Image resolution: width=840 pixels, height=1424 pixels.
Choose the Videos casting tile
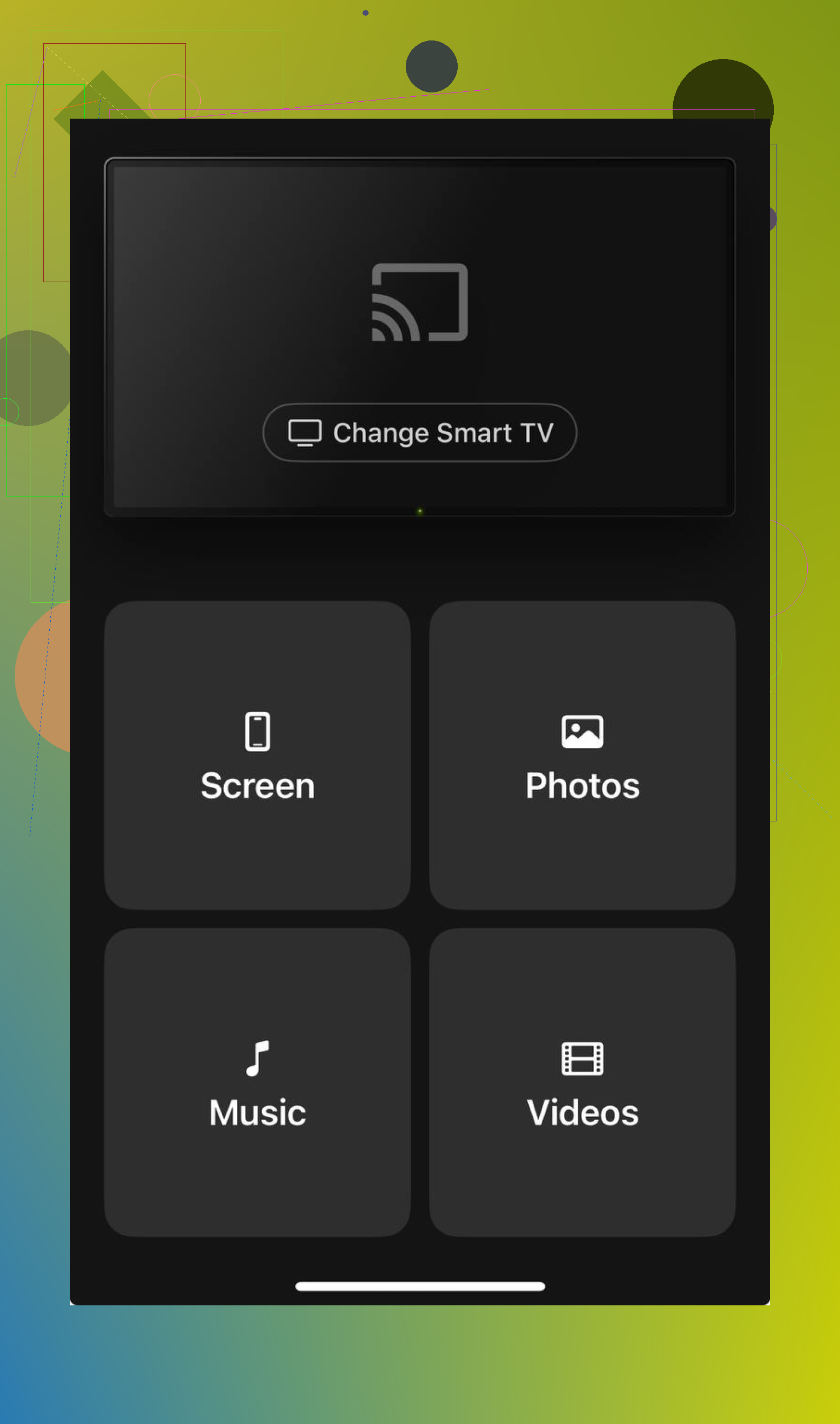582,1082
